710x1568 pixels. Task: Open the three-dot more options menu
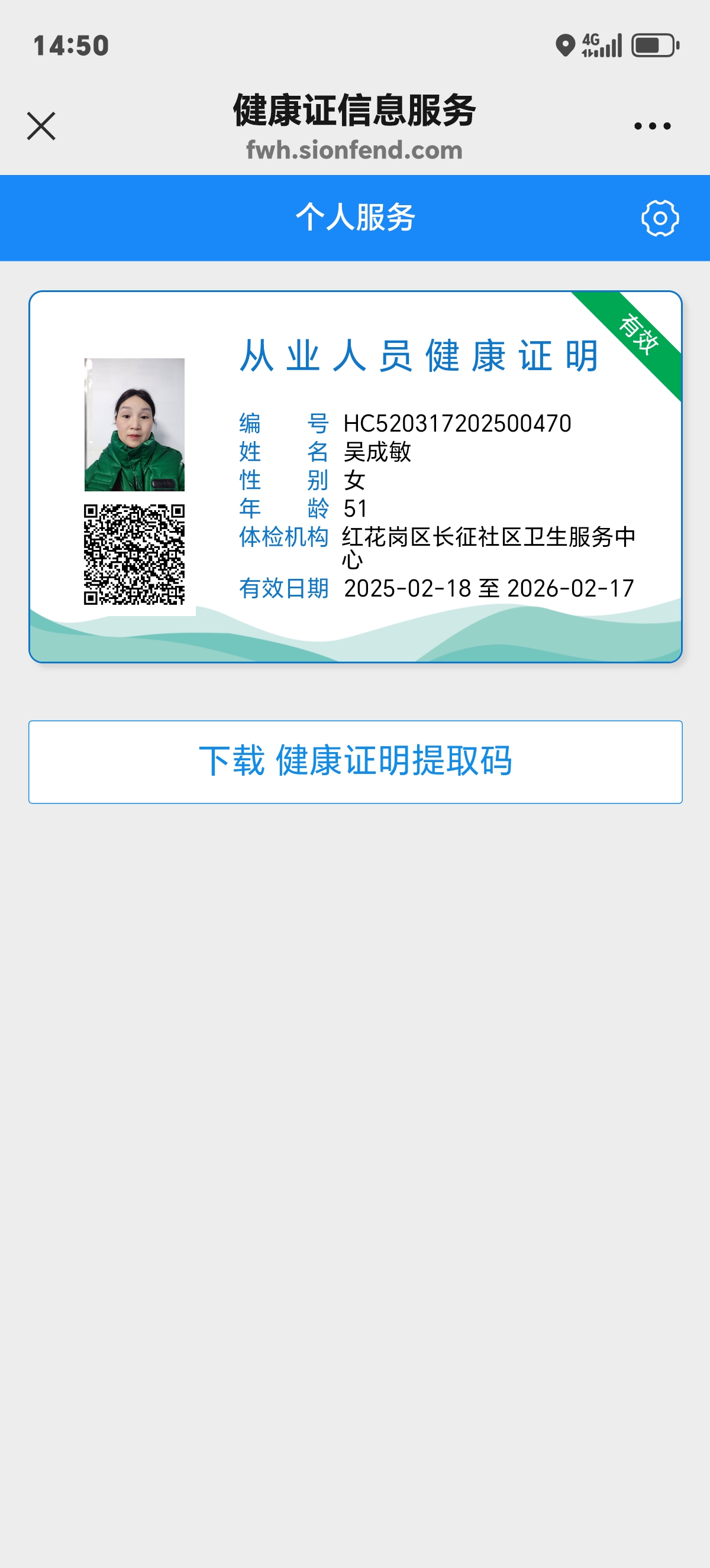pos(652,126)
